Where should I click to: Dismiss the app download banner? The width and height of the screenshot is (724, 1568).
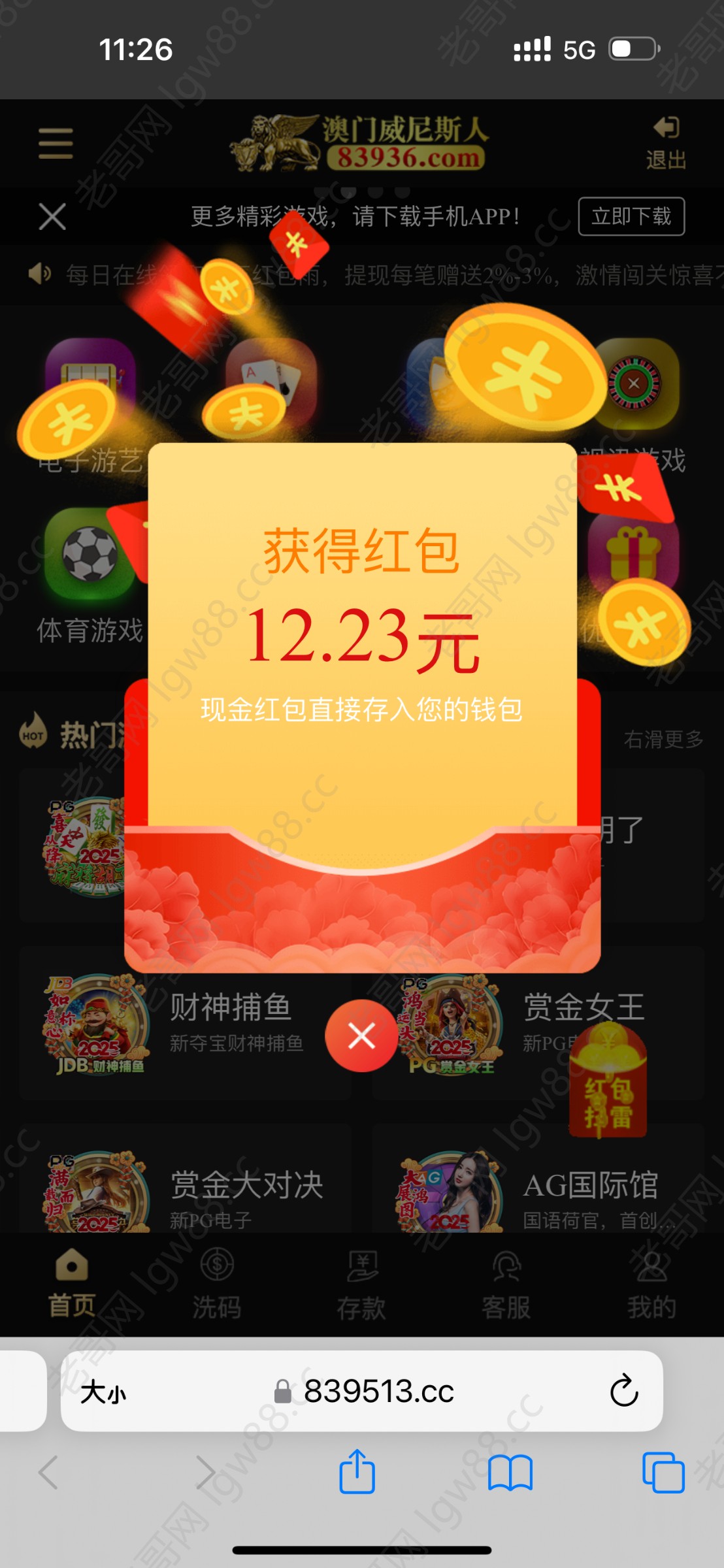click(x=52, y=216)
